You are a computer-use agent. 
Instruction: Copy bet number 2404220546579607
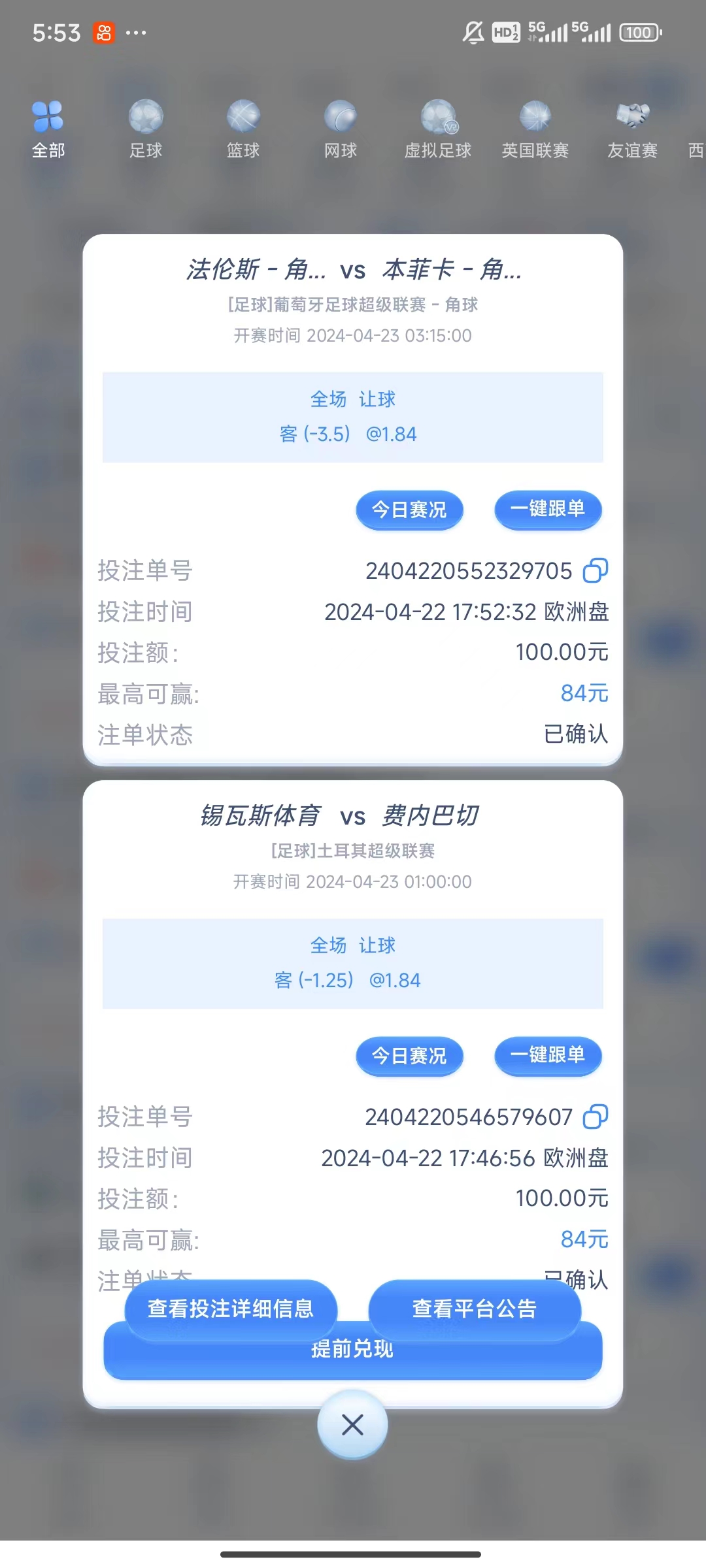click(x=596, y=1117)
